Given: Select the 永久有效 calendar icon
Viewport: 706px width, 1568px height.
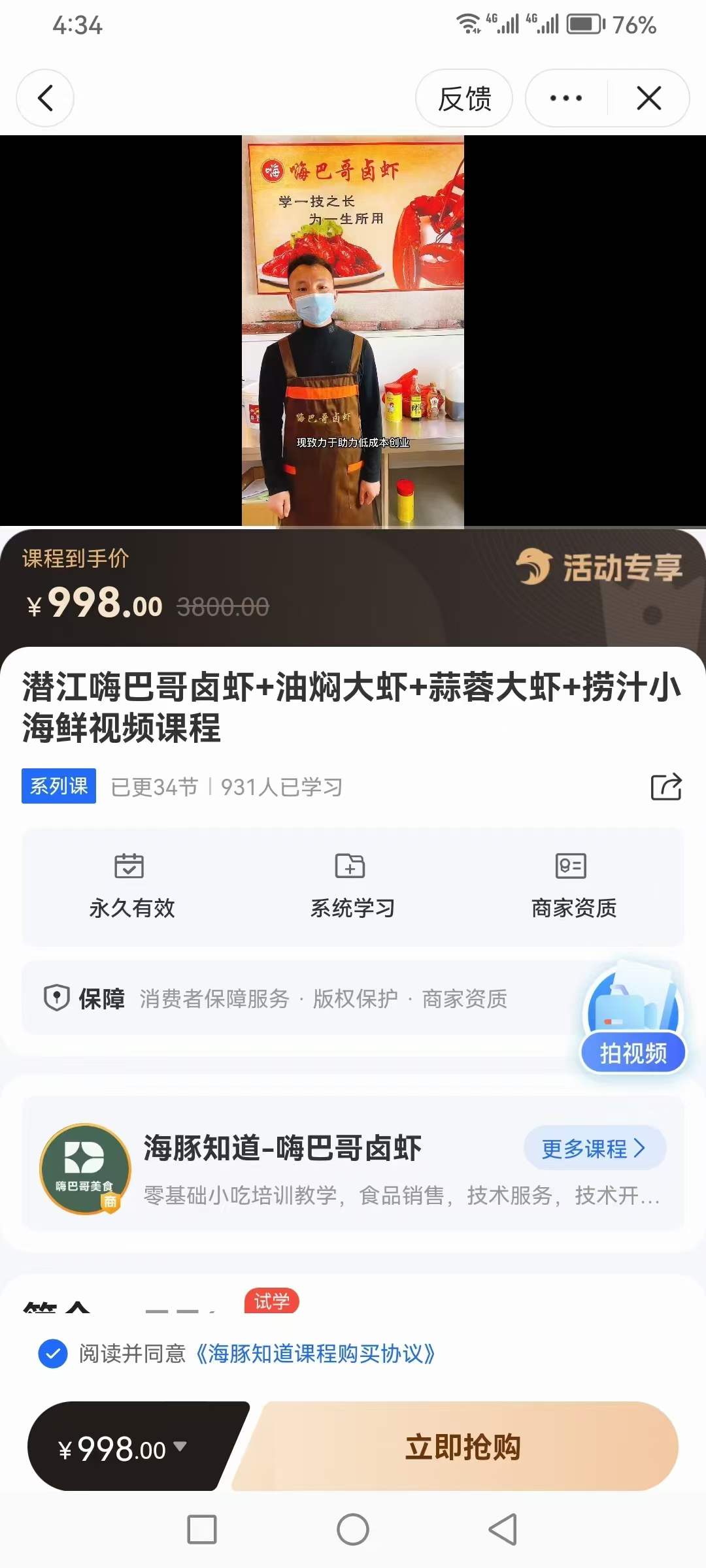Looking at the screenshot, I should point(129,868).
